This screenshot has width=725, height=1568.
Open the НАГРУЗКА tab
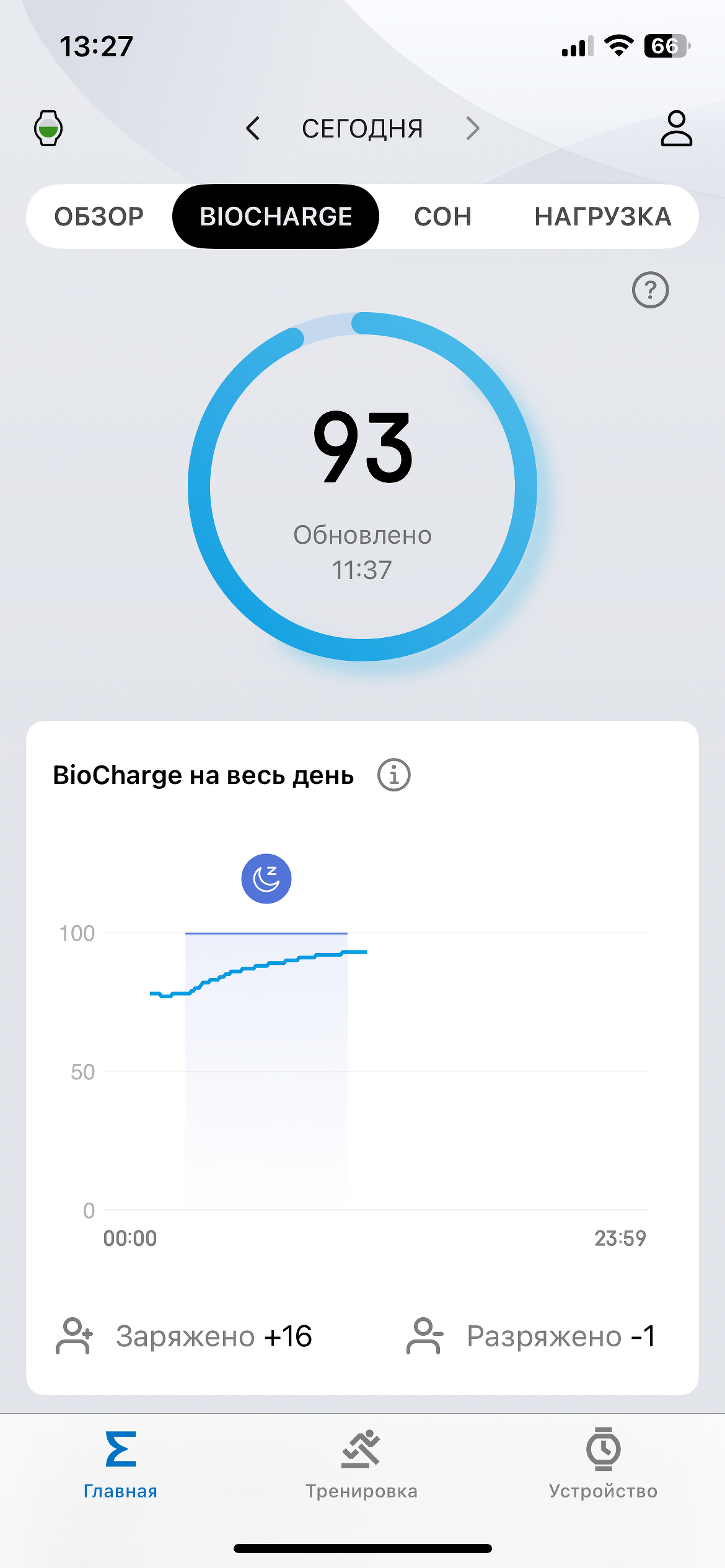click(x=602, y=217)
